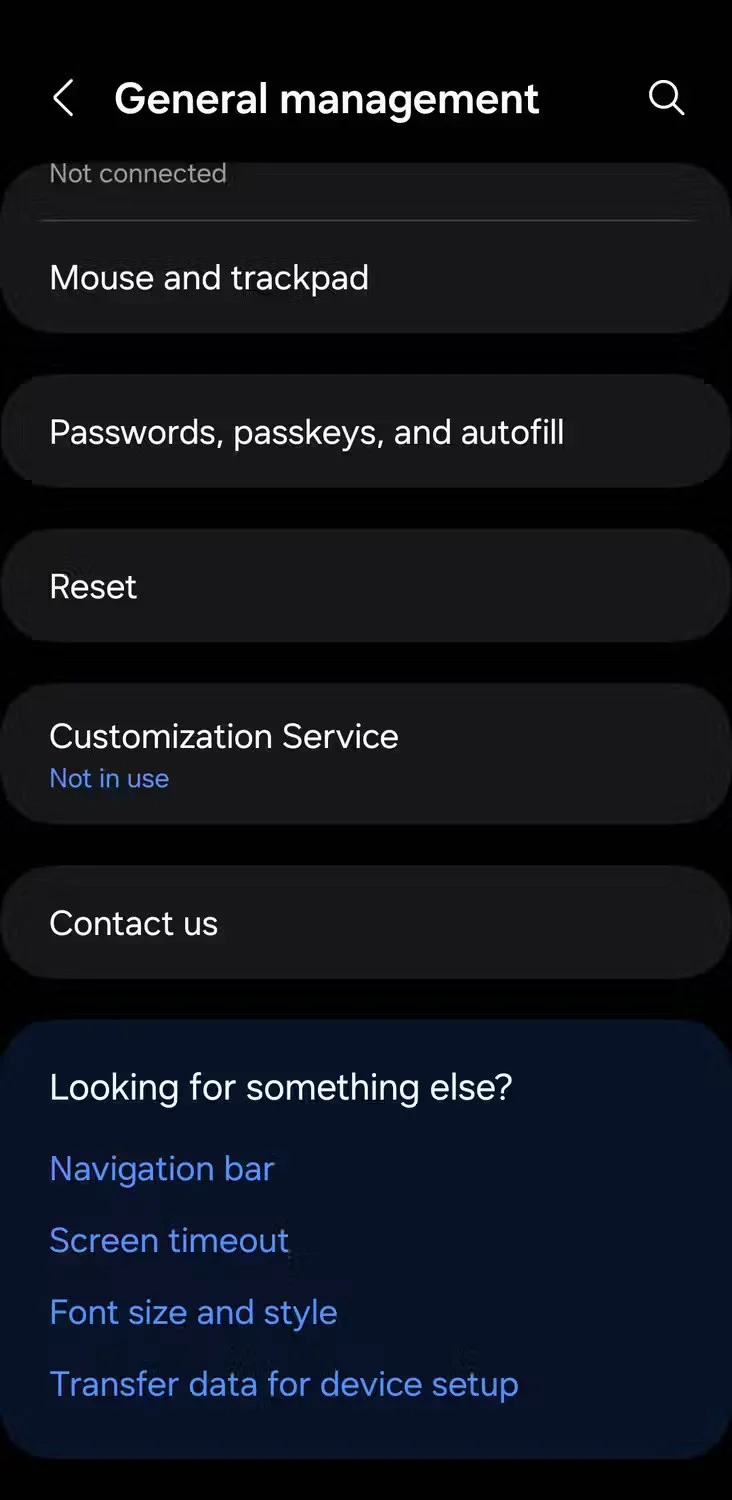Tap the magnifier to search settings
The width and height of the screenshot is (732, 1500).
[666, 97]
